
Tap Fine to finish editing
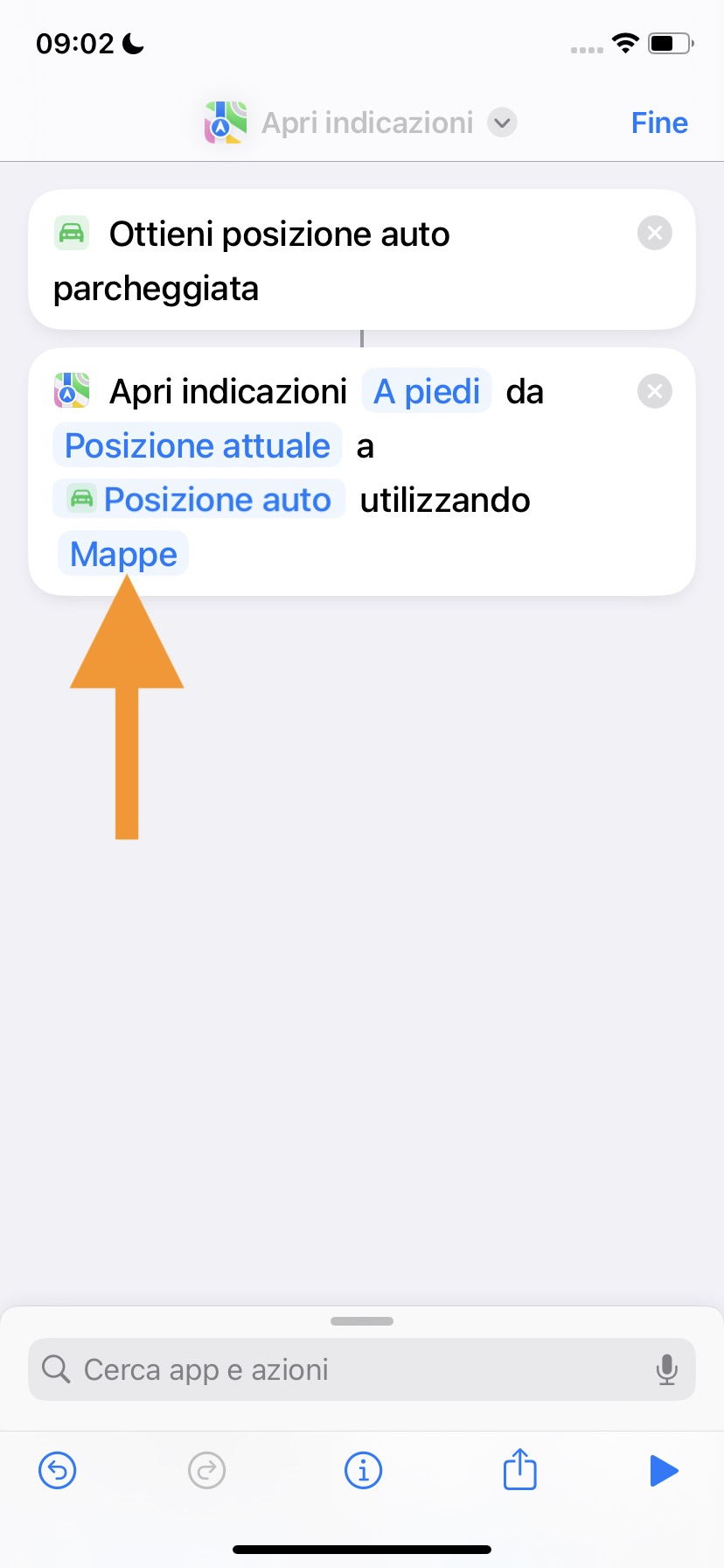659,122
